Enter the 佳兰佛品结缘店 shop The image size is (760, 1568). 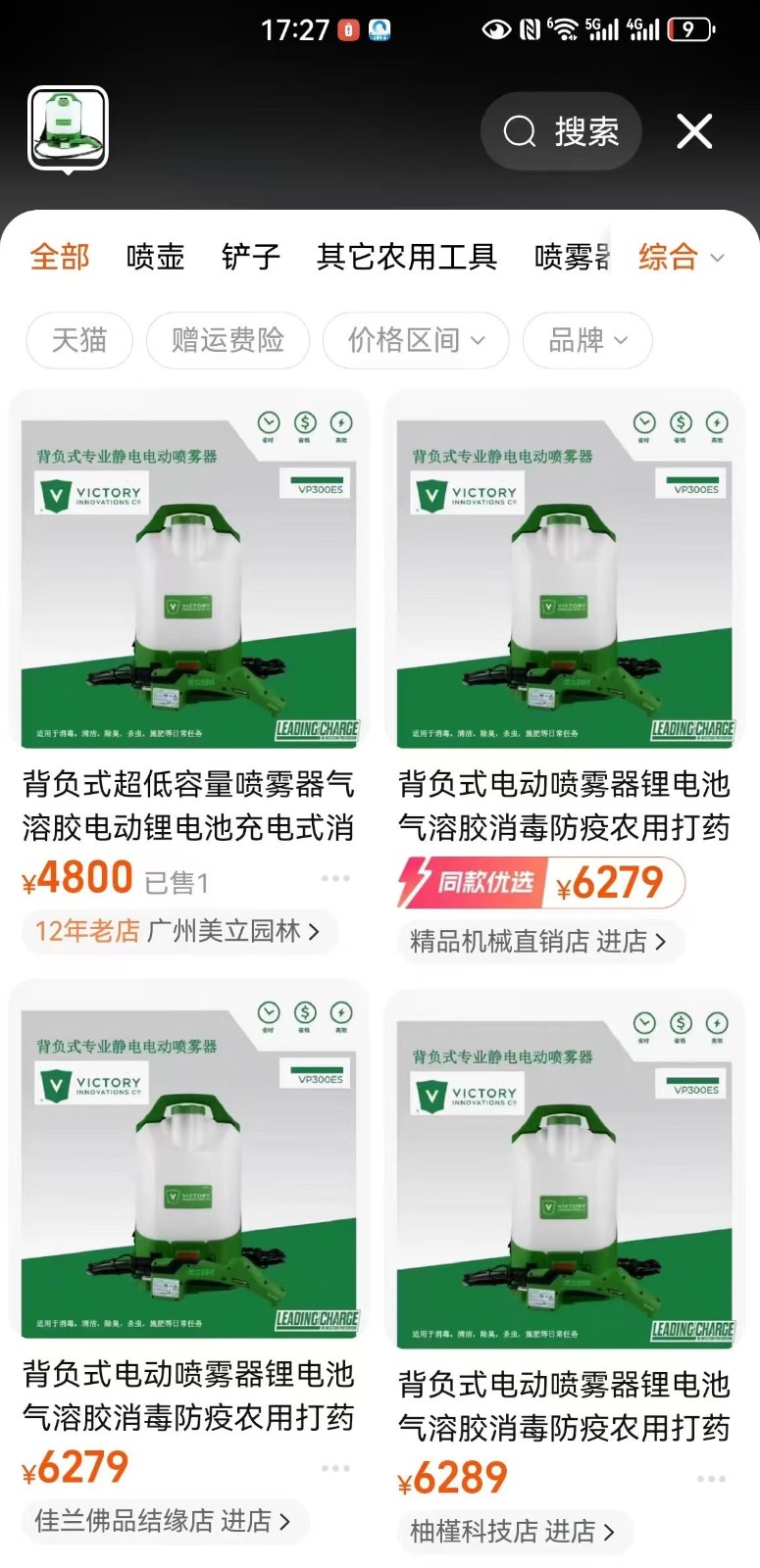(x=164, y=1521)
